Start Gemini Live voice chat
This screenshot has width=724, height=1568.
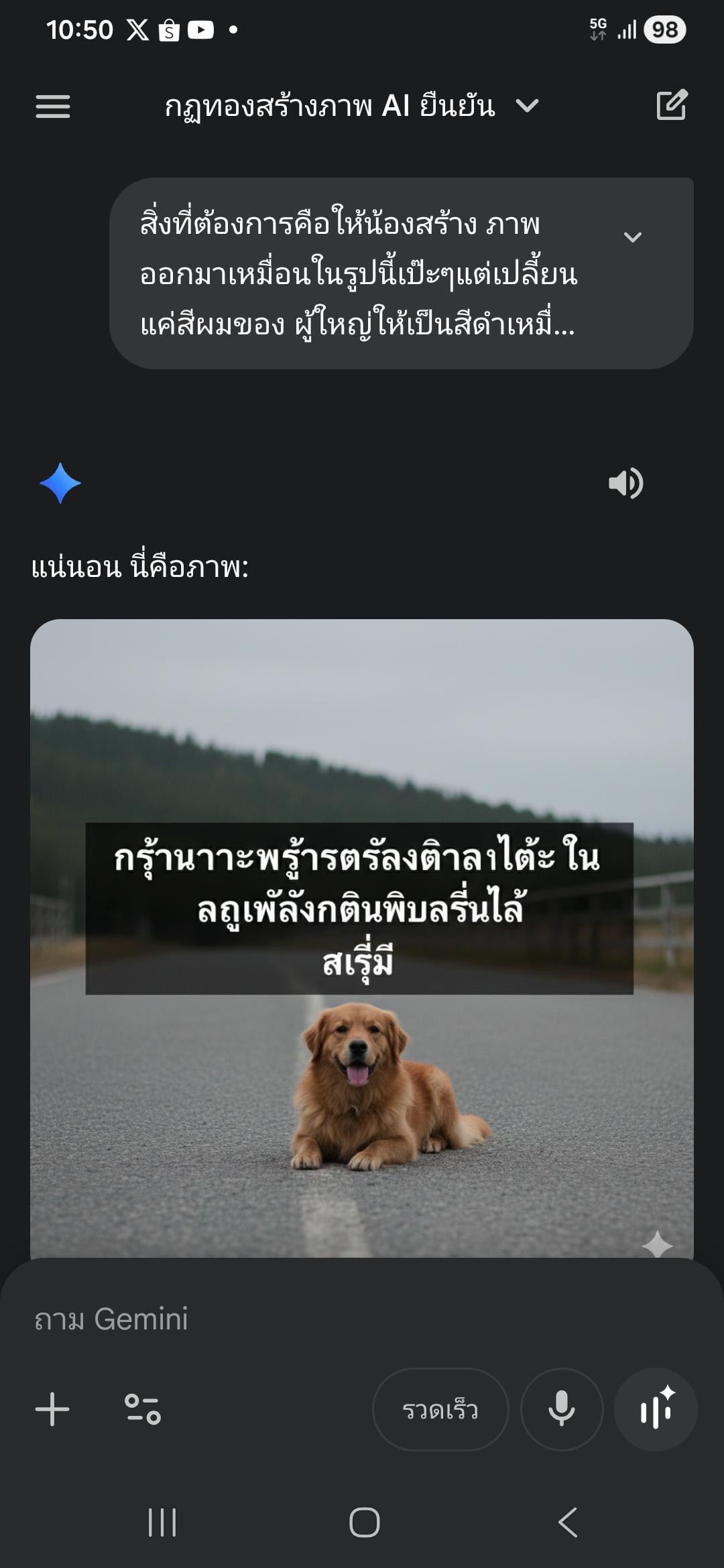656,1409
